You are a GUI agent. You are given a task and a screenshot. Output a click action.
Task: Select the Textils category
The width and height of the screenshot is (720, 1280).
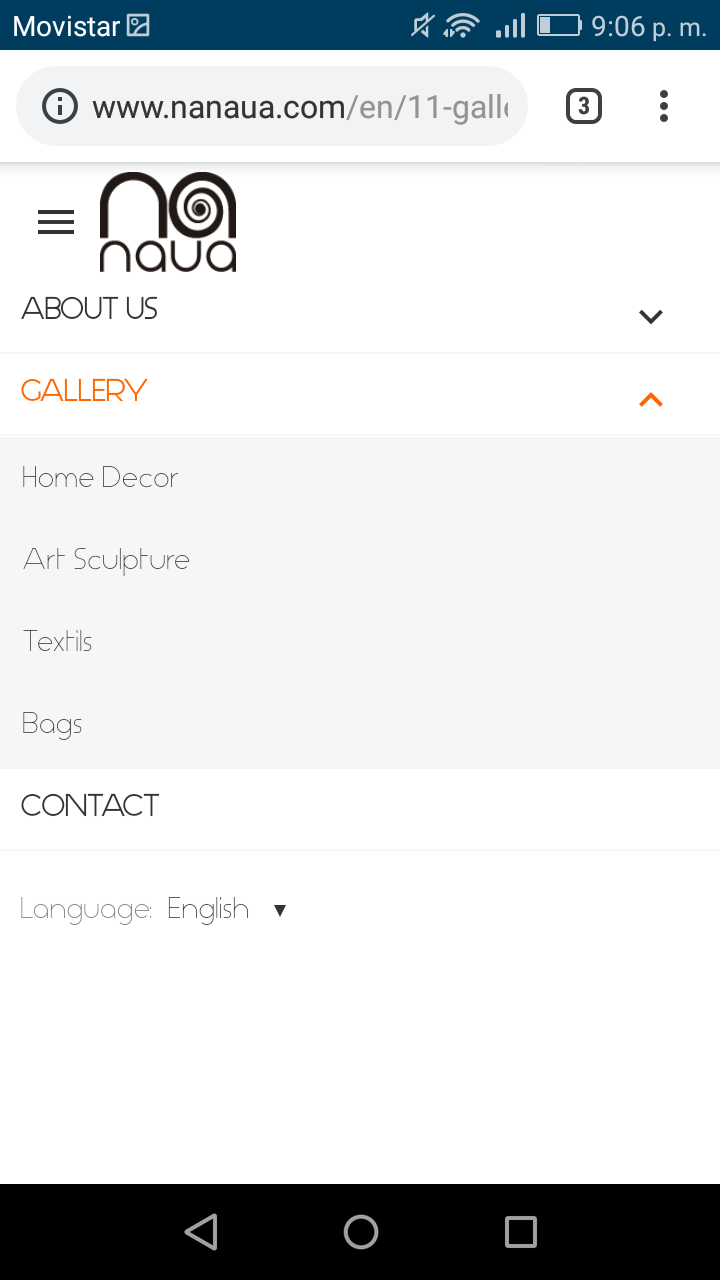click(58, 642)
